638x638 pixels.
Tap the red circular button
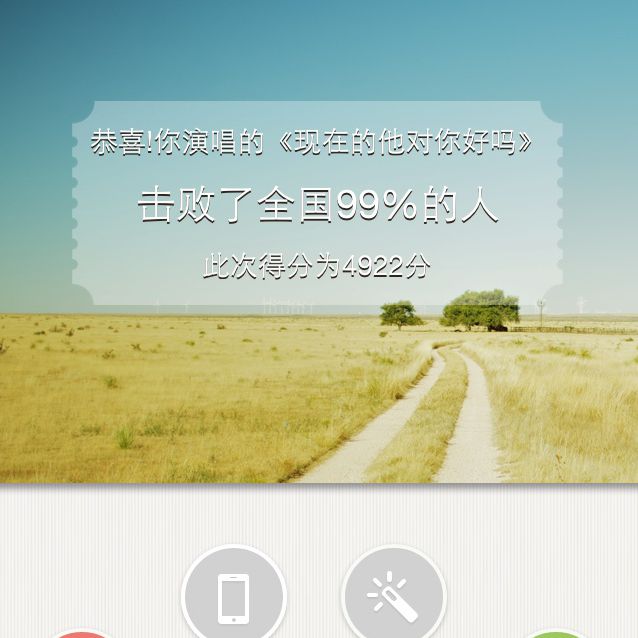84,634
